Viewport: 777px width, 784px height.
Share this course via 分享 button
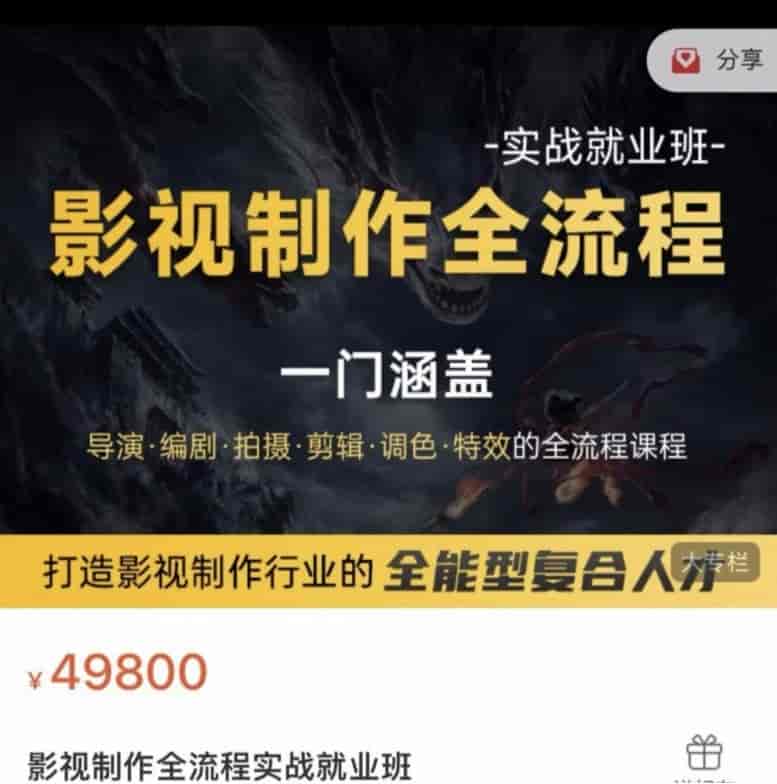pyautogui.click(x=718, y=61)
